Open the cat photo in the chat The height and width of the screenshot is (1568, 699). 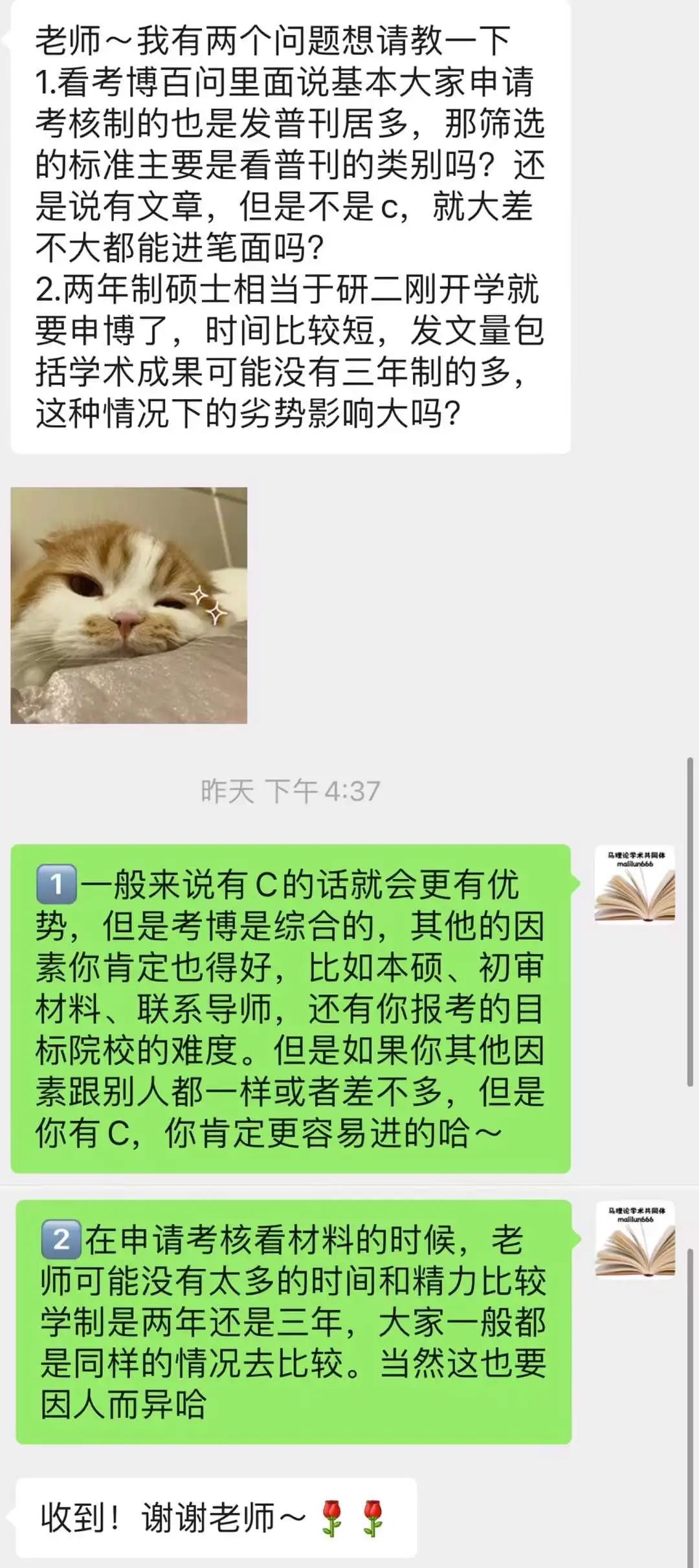point(129,605)
